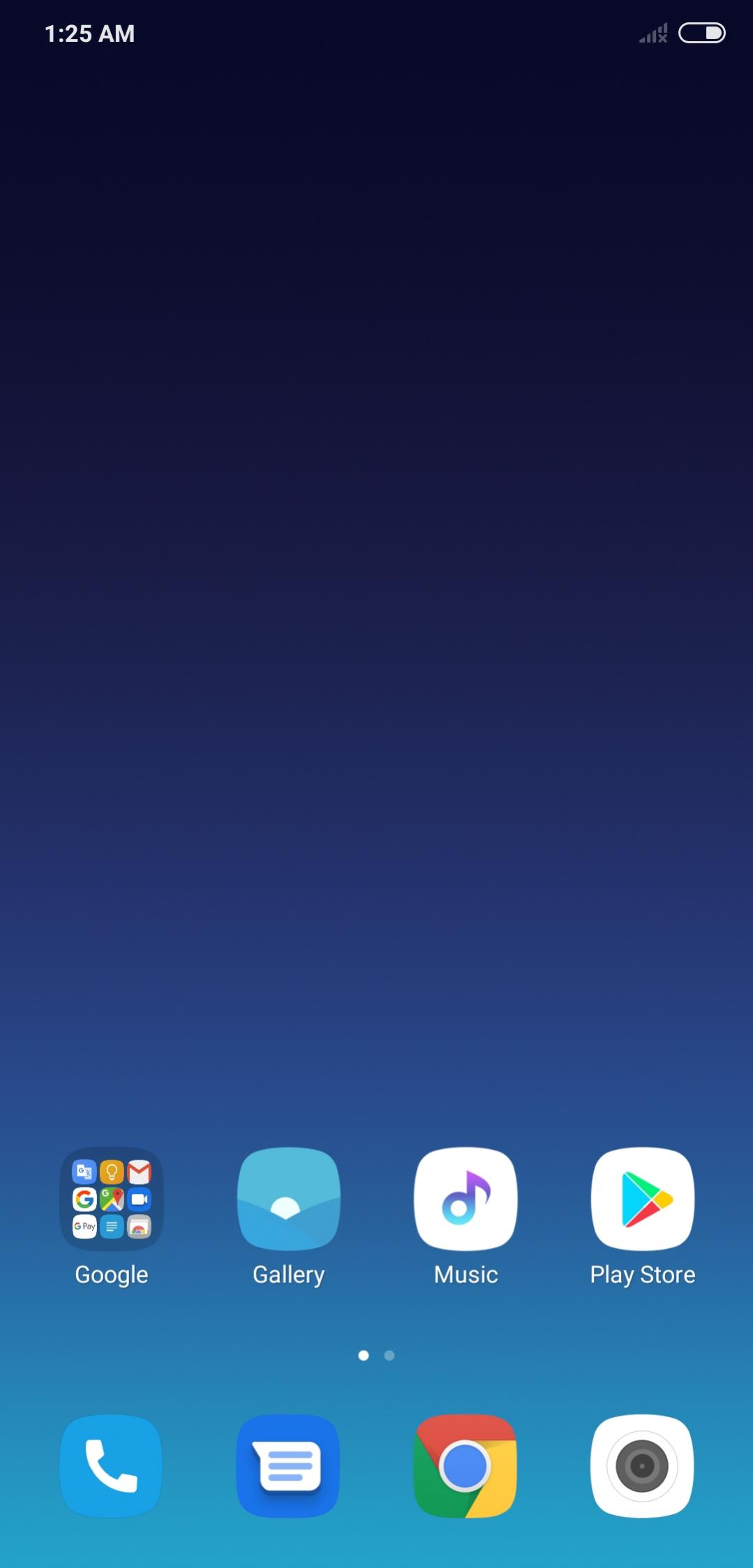Screen dimensions: 753x1568
Task: Open the Phone dialer in the dock
Action: point(112,1465)
